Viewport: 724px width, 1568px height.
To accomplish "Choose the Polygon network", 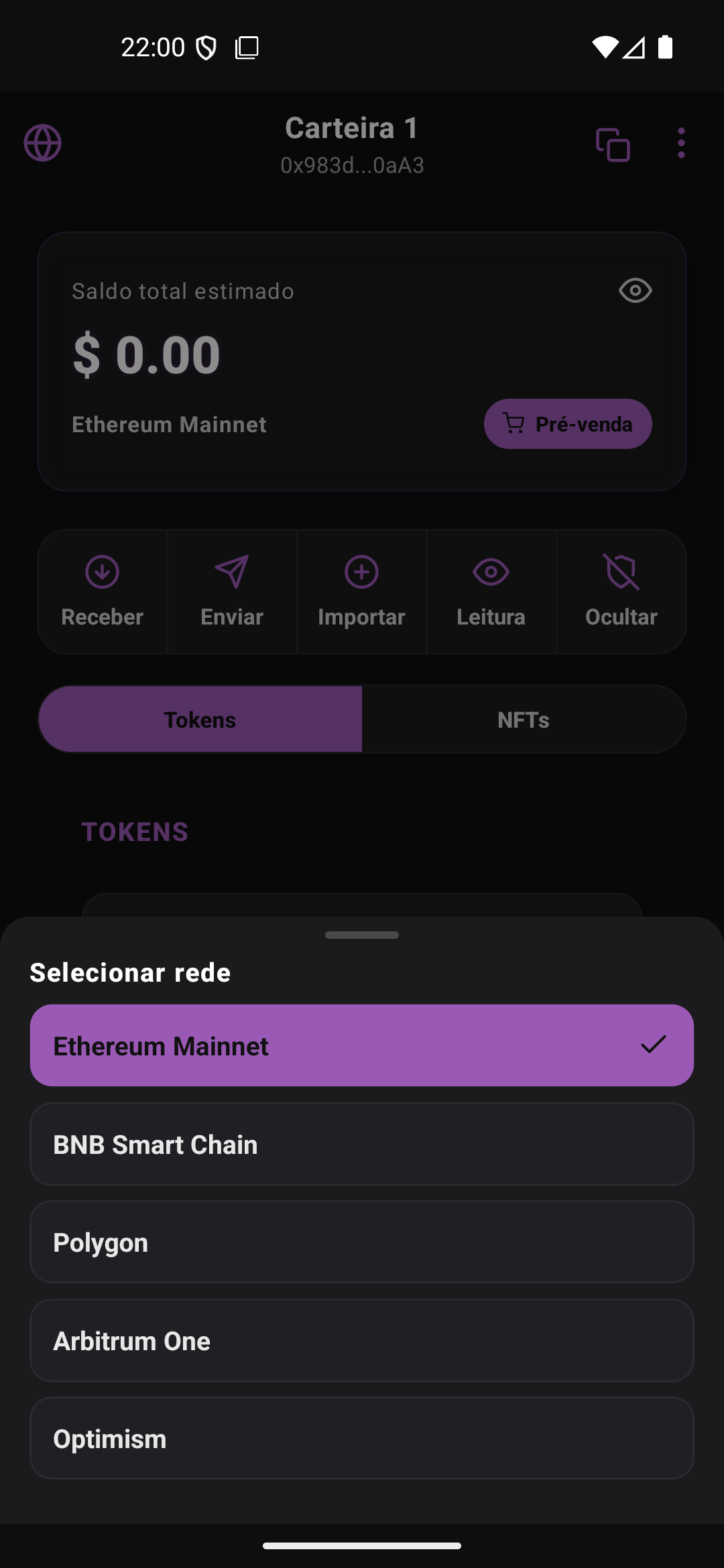I will point(362,1242).
